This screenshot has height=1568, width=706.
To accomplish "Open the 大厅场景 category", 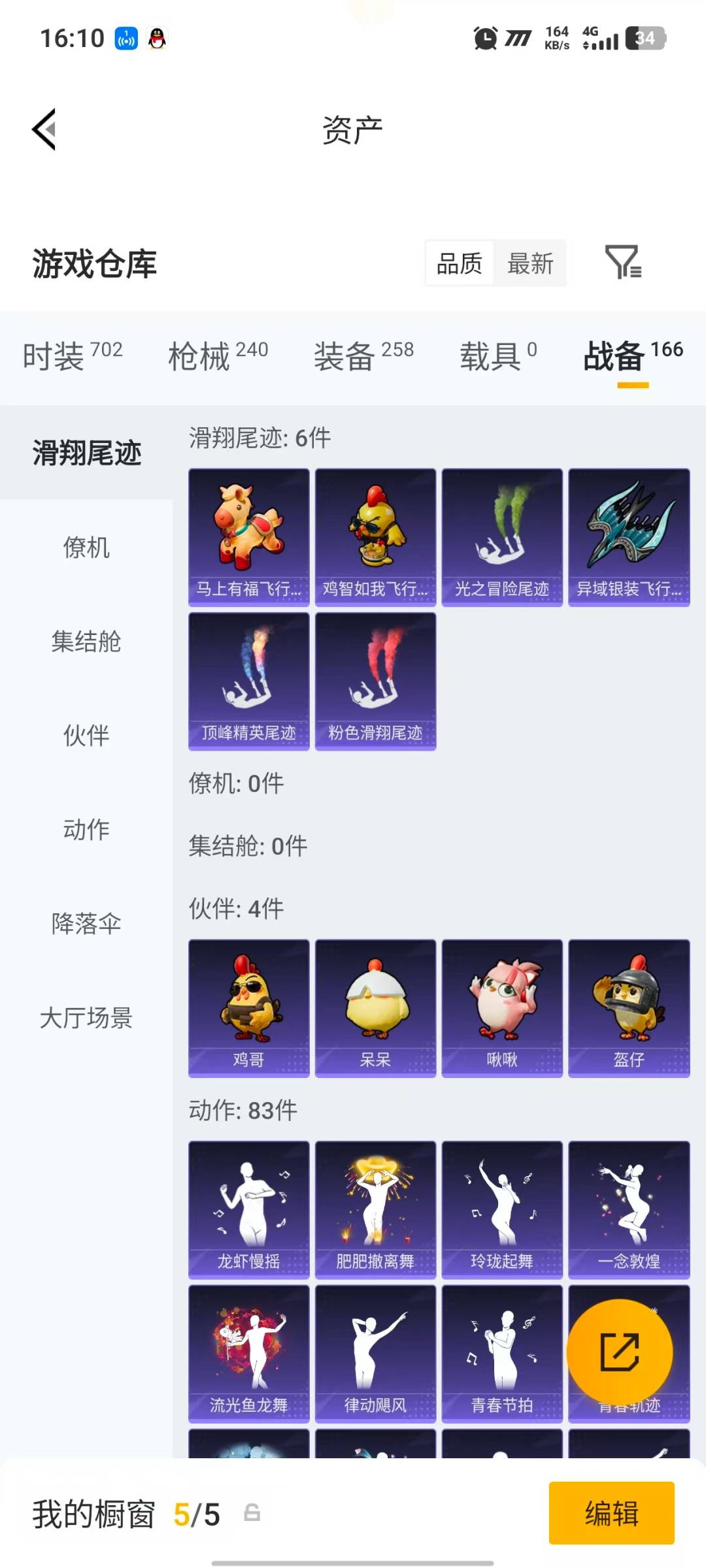I will click(87, 1019).
